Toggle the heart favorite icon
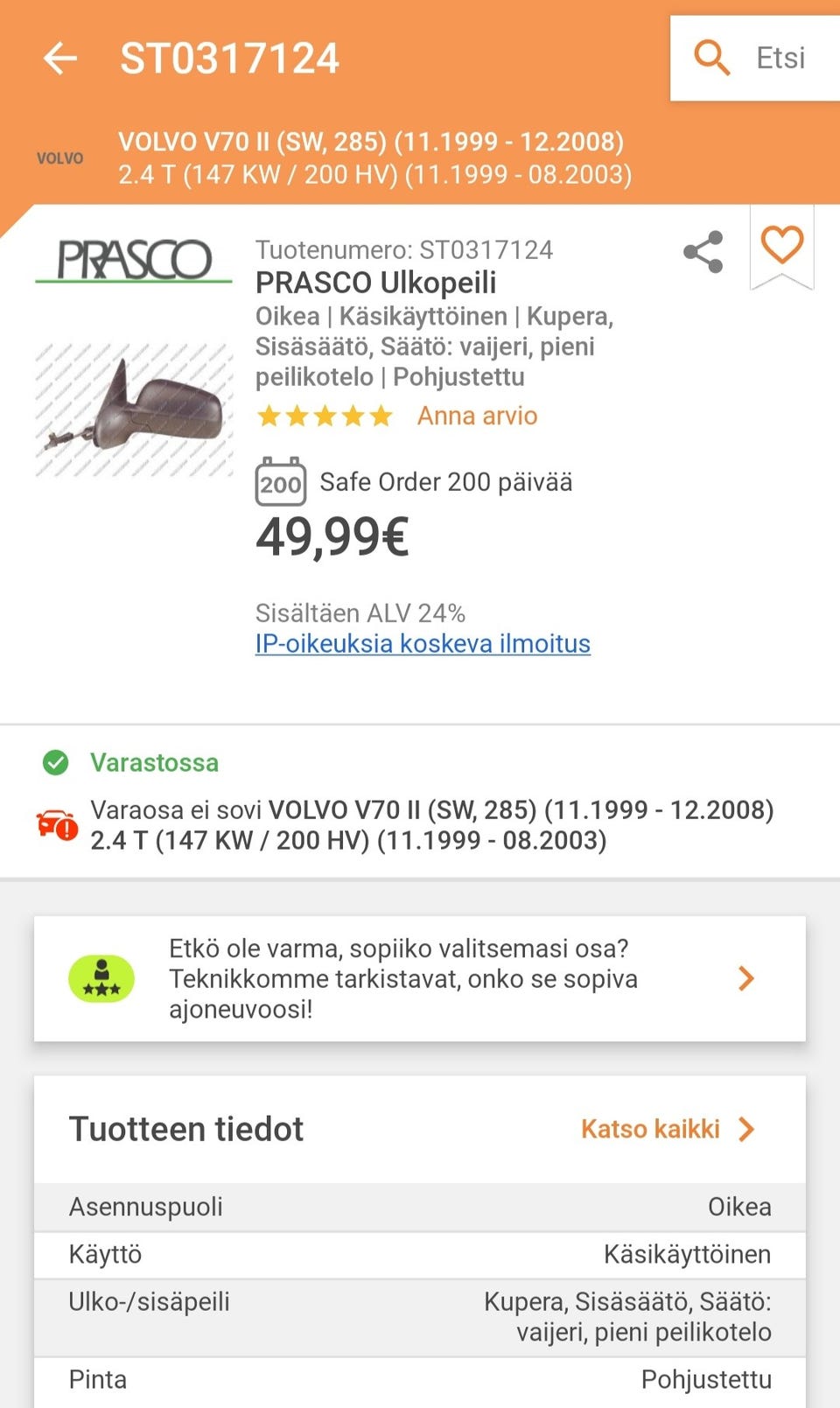The width and height of the screenshot is (840, 1408). click(781, 248)
